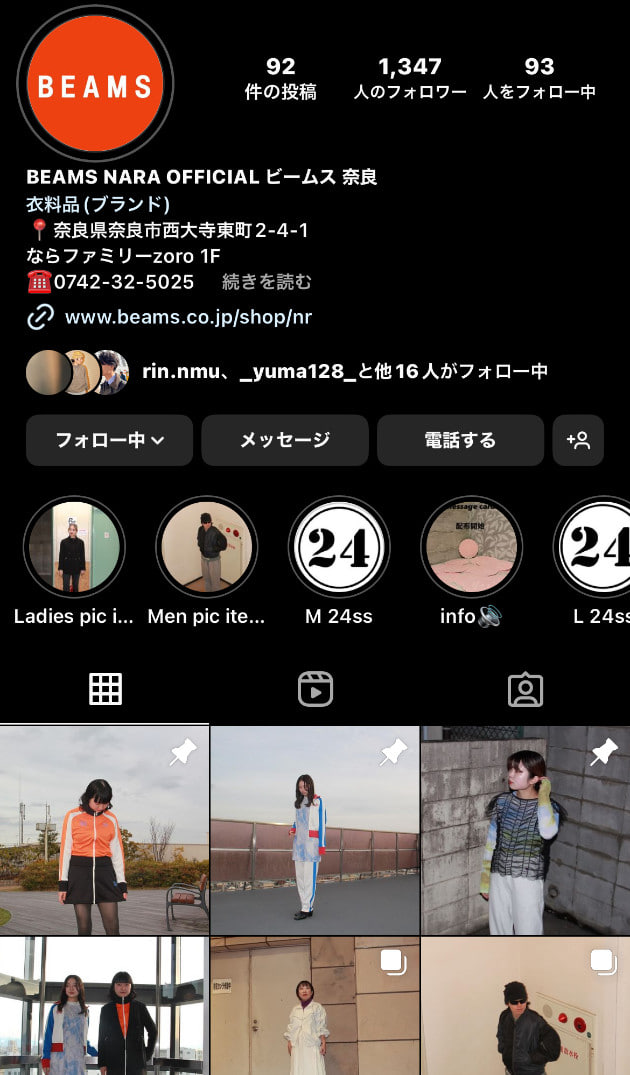Viewport: 630px width, 1075px height.
Task: Send a message via メッセージ button
Action: pyautogui.click(x=285, y=440)
